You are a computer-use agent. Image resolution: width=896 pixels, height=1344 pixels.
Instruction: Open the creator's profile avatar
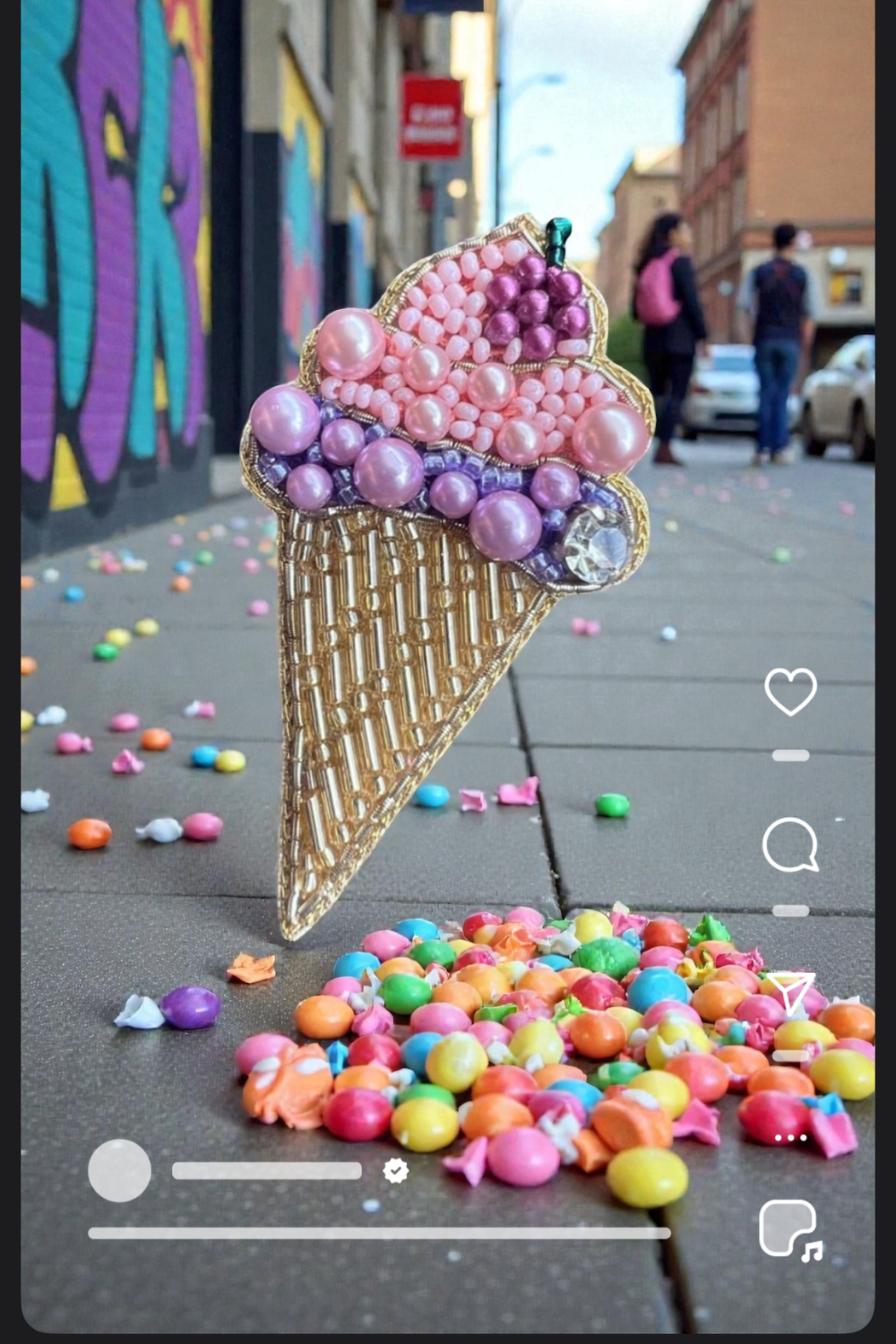pos(118,1170)
